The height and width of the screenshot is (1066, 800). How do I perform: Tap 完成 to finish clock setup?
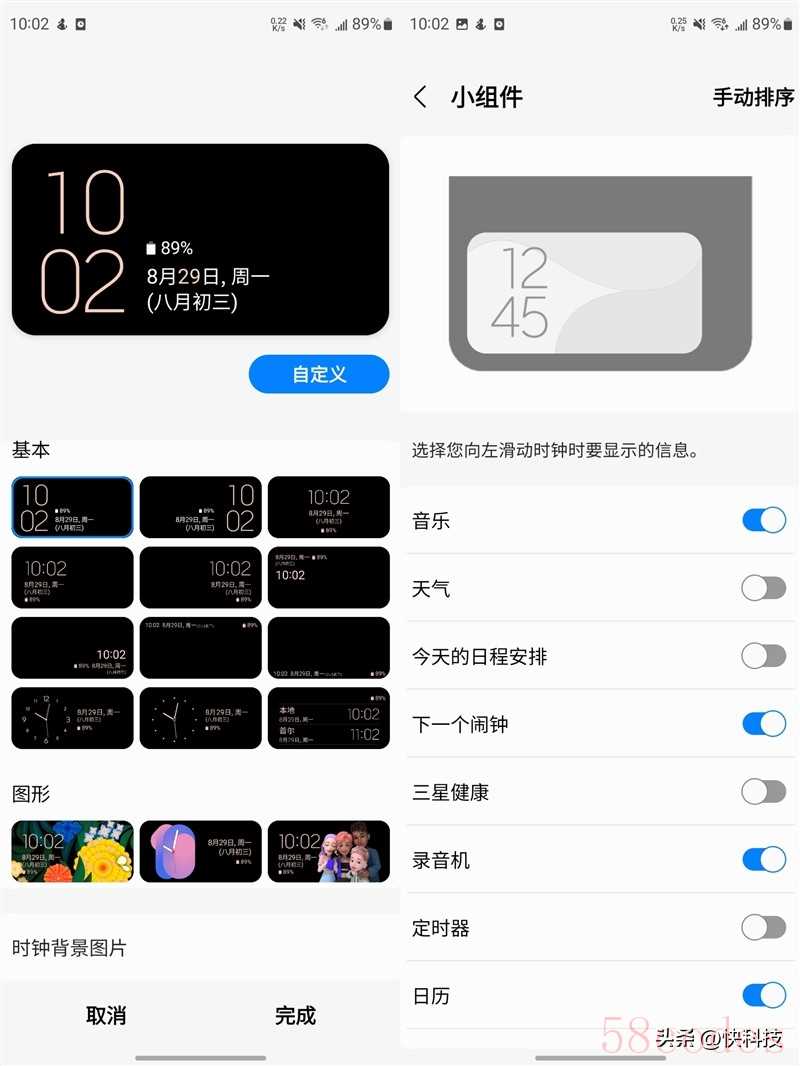[295, 1016]
